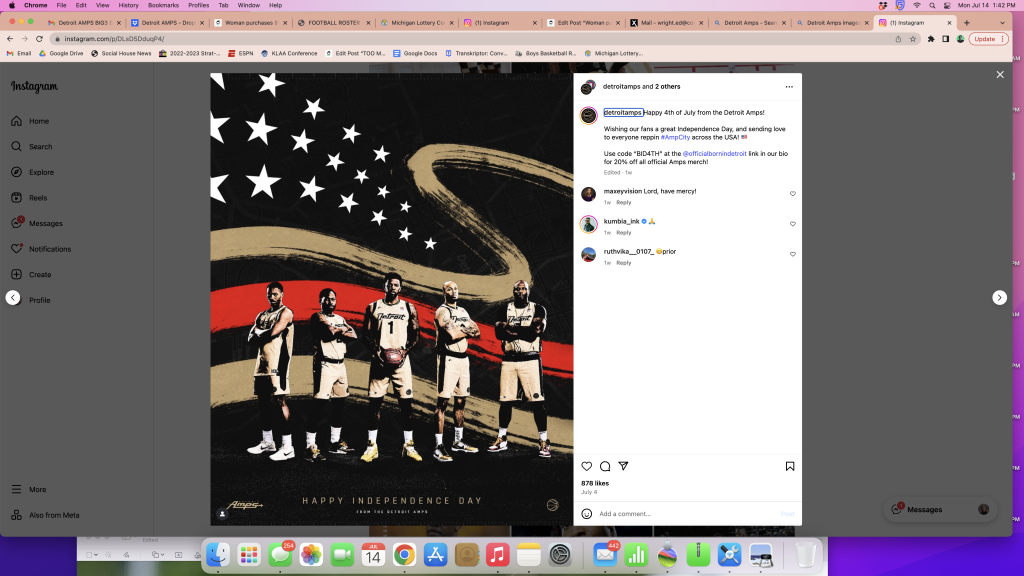Share the post via paper plane icon

[x=623, y=466]
